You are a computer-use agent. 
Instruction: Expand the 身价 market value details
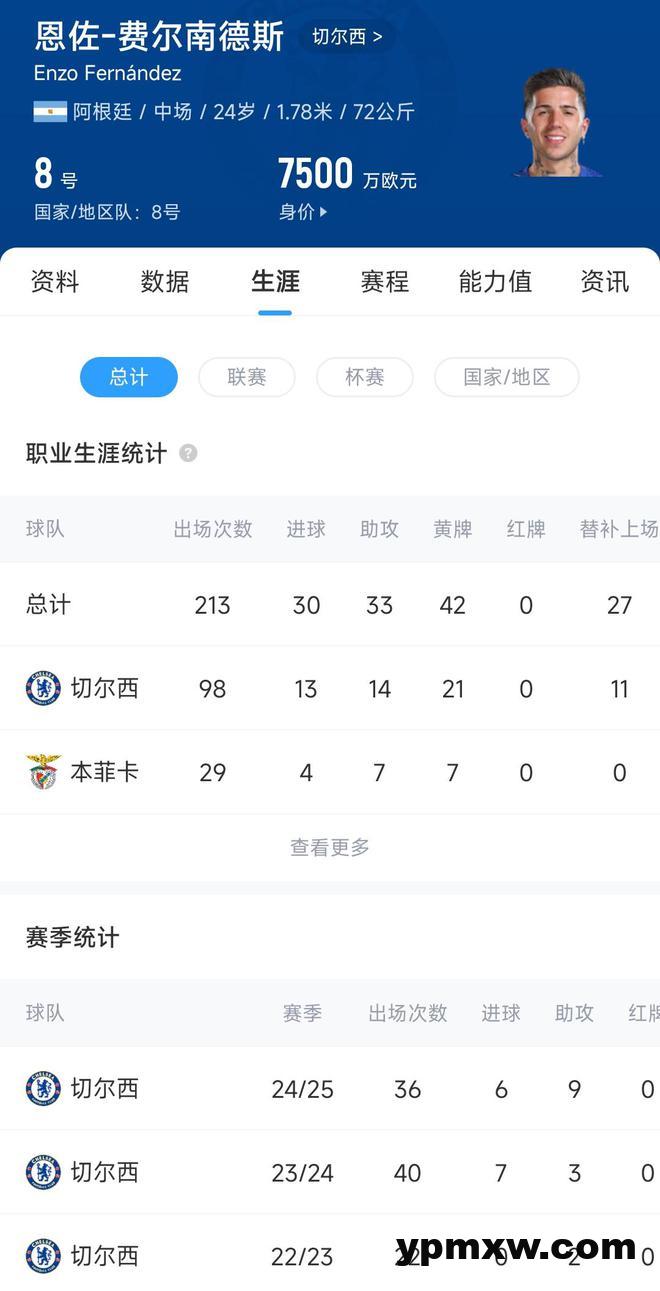click(303, 212)
